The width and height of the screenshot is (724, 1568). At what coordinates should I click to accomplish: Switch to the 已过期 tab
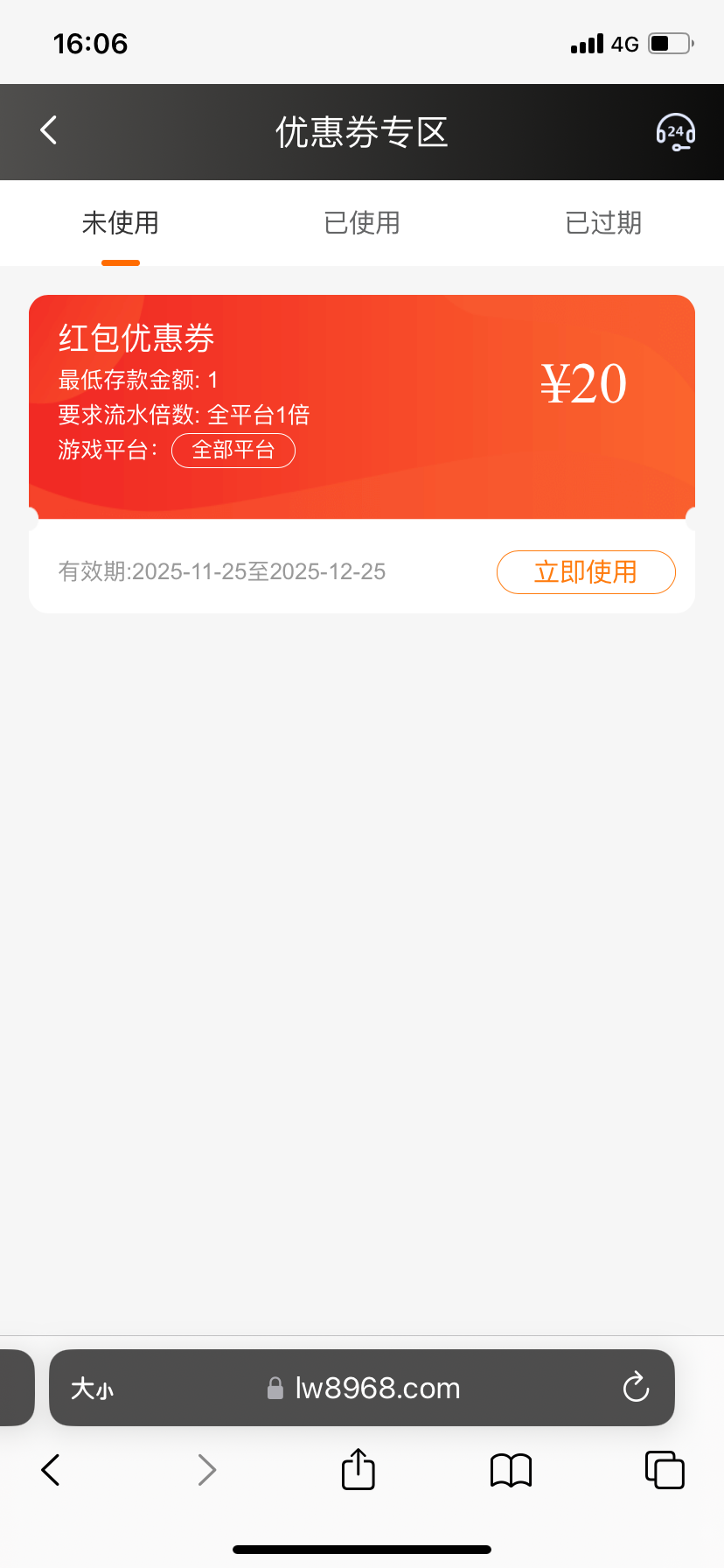pyautogui.click(x=603, y=223)
